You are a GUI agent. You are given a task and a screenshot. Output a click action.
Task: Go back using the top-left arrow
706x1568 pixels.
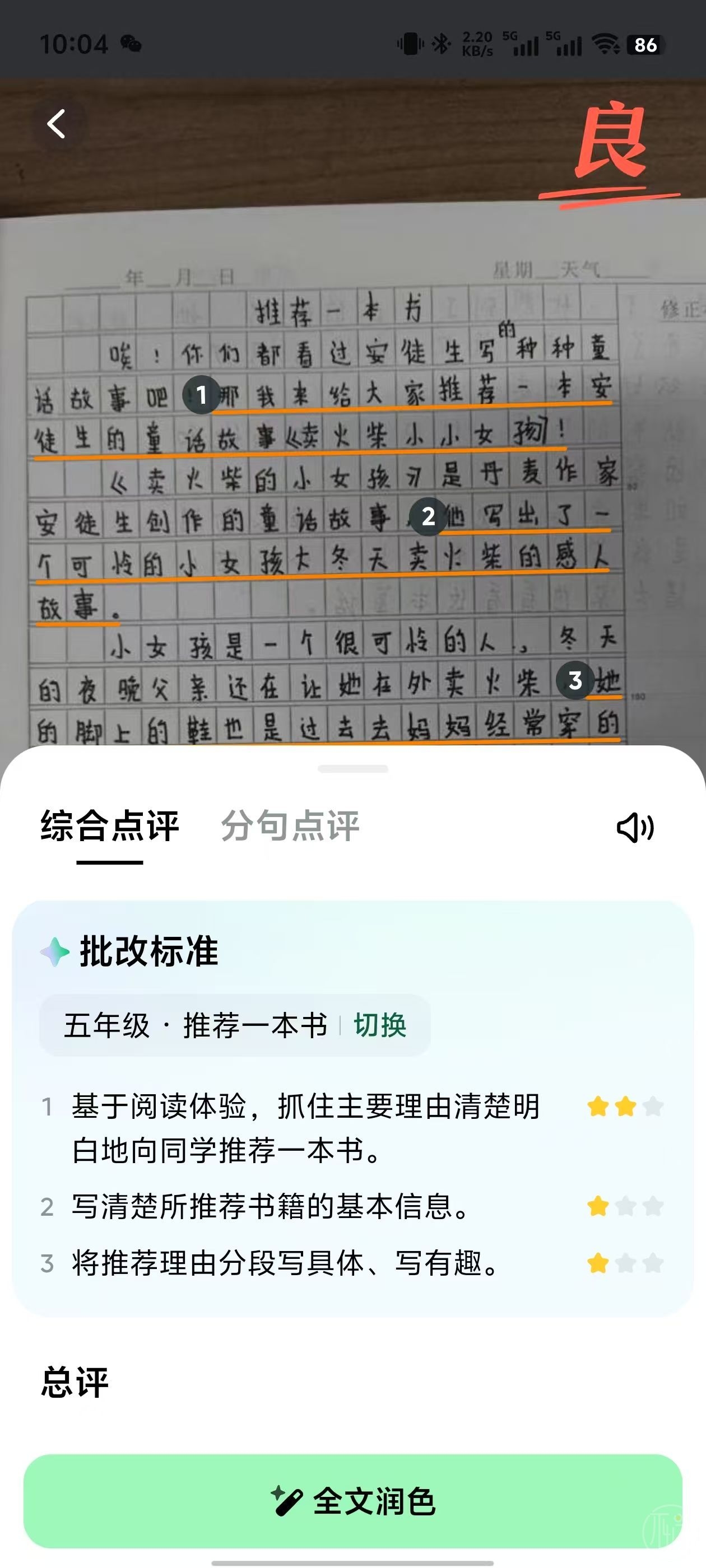tap(57, 124)
